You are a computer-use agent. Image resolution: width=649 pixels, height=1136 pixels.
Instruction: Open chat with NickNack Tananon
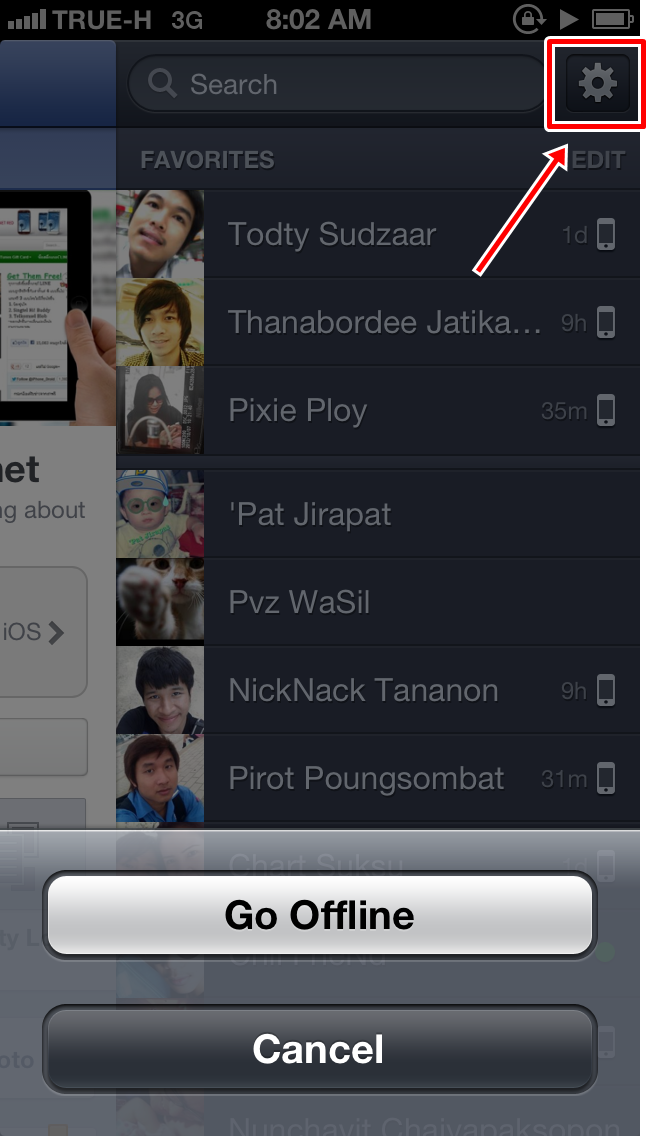(x=377, y=690)
